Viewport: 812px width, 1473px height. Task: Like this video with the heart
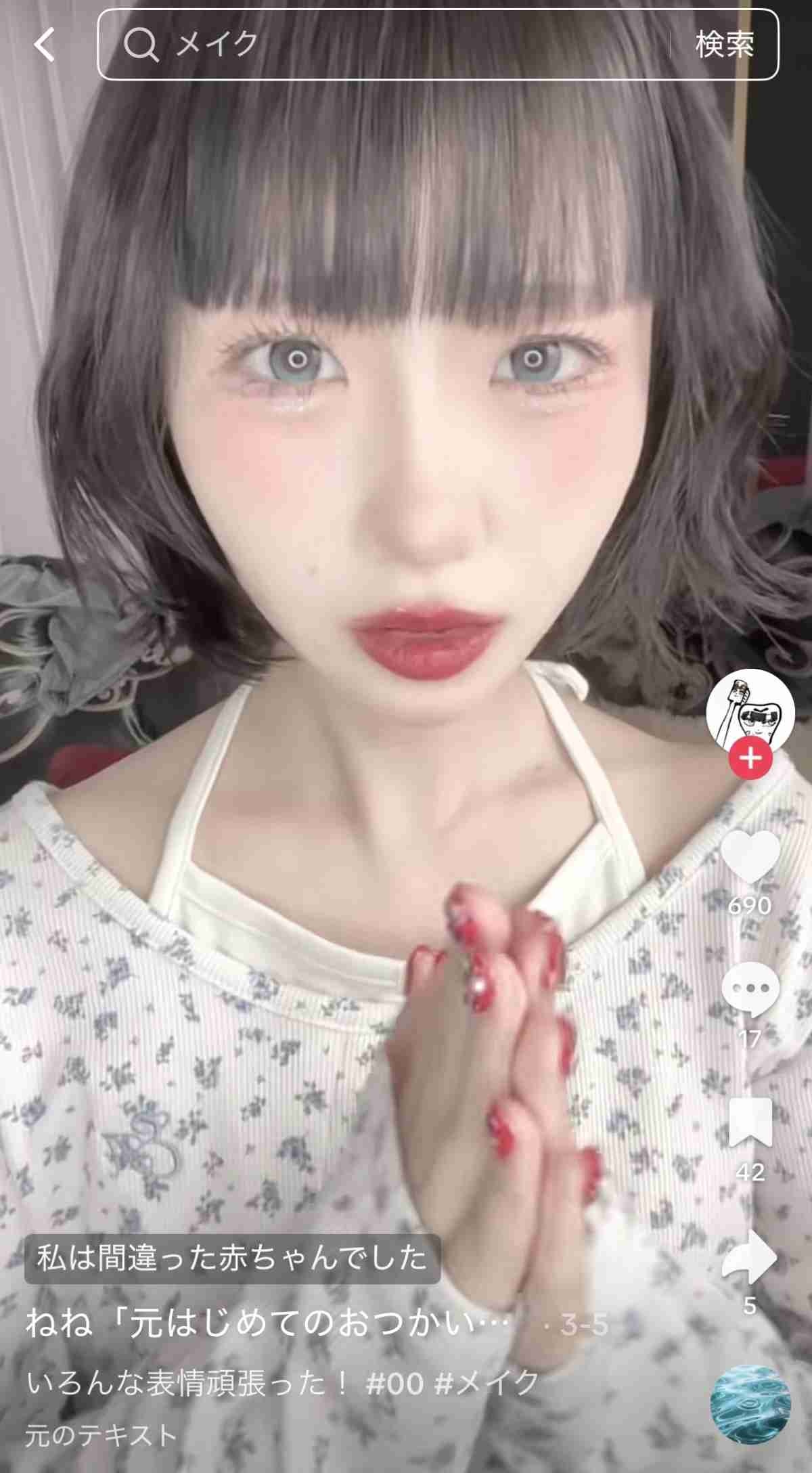pos(750,856)
